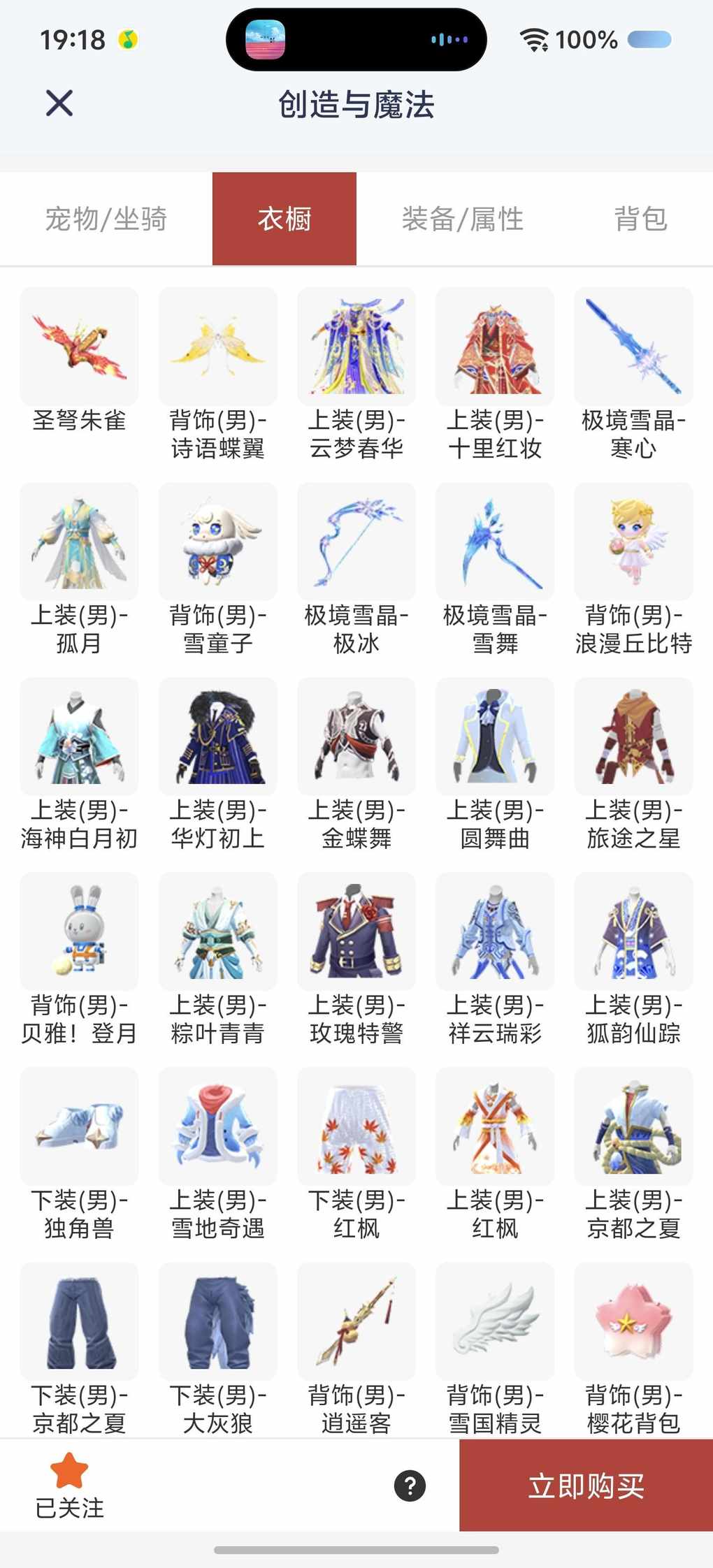View the 背饰(男)-诗语蝶翼 item
Viewport: 713px width, 1568px height.
[217, 347]
